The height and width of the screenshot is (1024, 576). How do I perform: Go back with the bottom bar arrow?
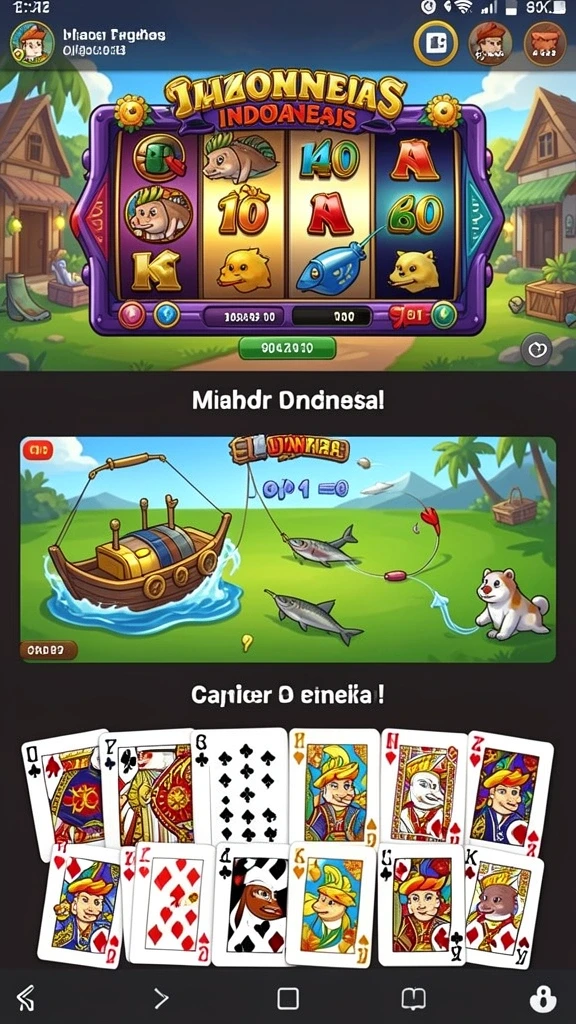click(25, 998)
